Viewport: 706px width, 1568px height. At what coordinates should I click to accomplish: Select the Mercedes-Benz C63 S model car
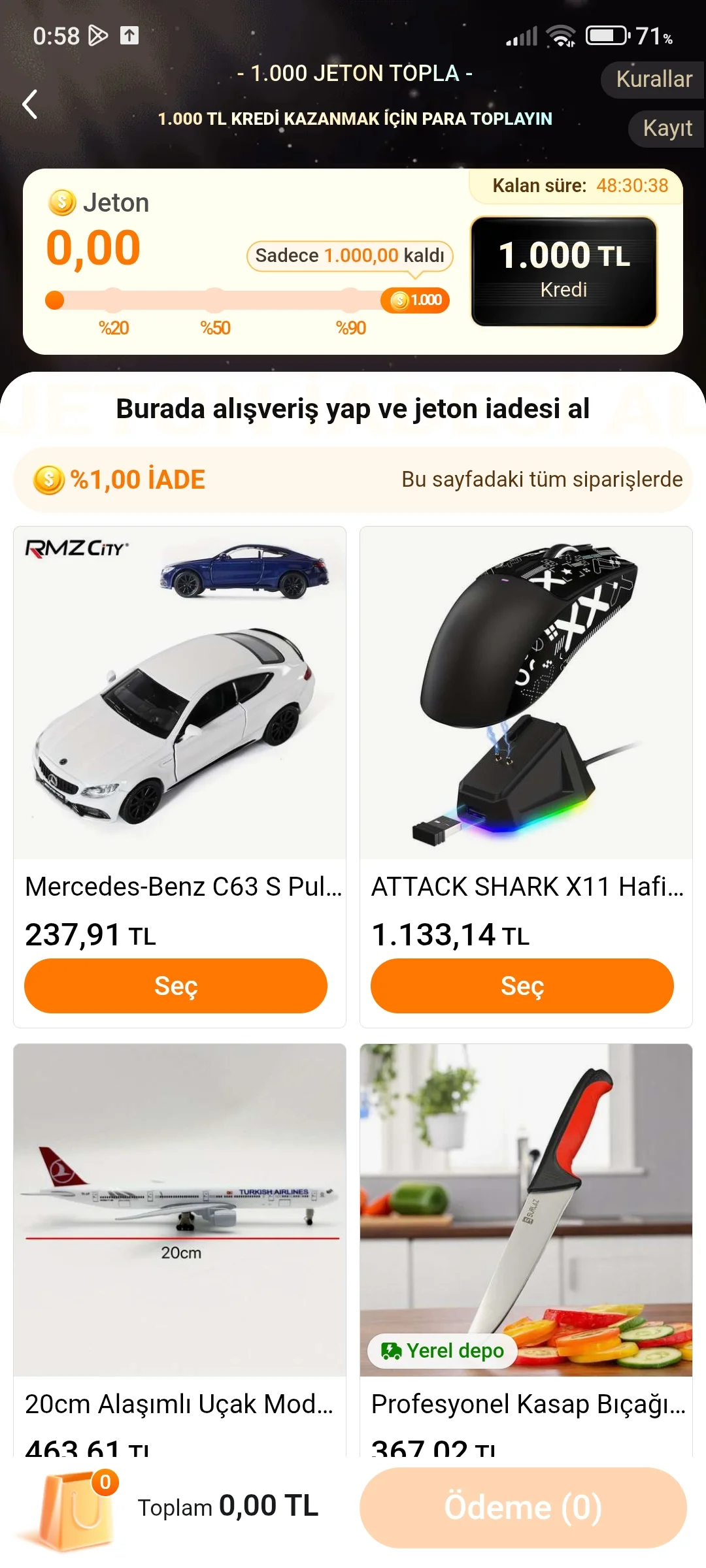(175, 986)
